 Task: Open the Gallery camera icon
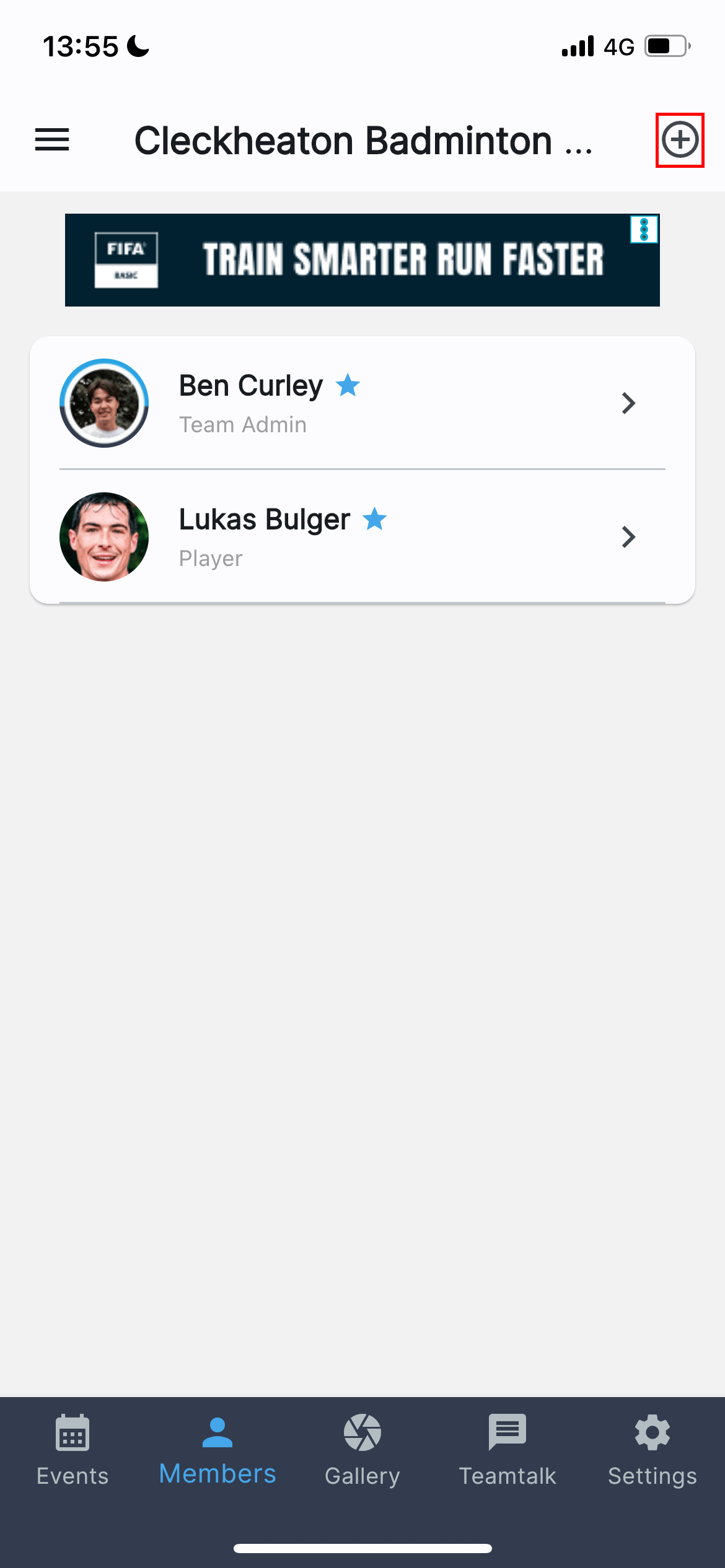(362, 1432)
